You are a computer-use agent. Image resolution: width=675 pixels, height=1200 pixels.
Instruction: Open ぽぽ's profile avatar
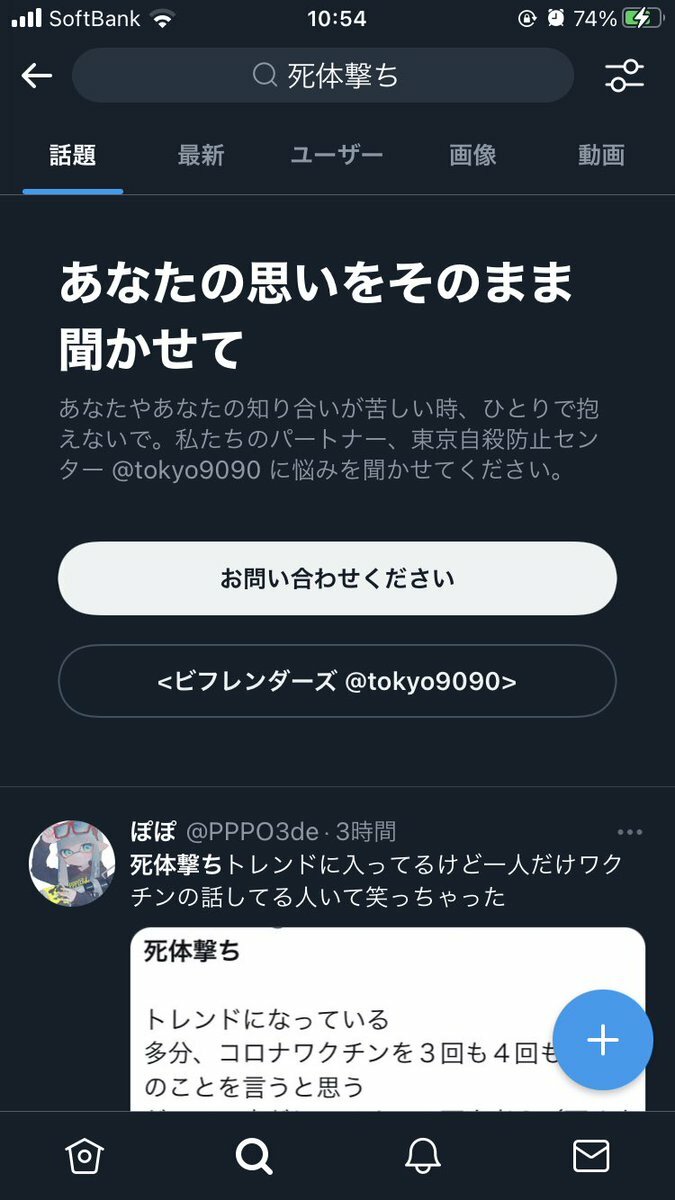point(72,864)
